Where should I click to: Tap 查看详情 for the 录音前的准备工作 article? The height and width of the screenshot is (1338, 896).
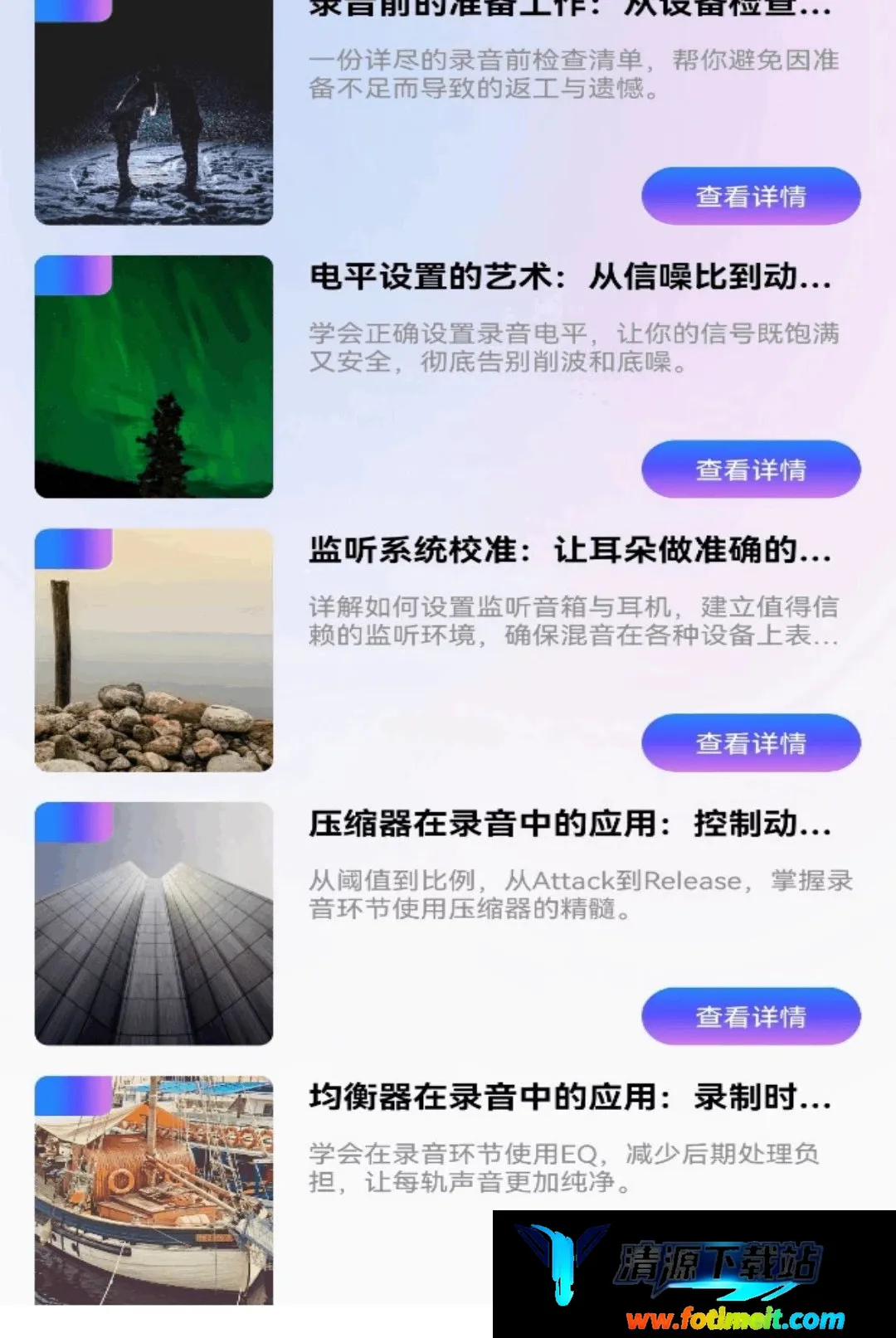click(x=751, y=196)
